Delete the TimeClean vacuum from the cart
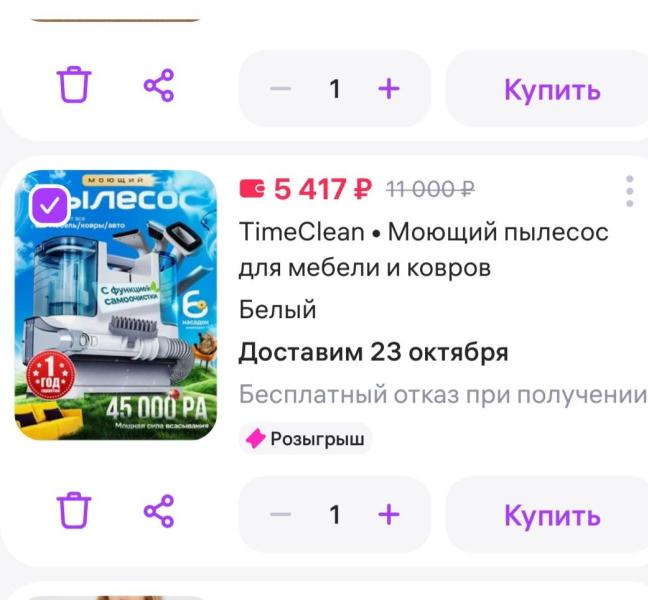Image resolution: width=648 pixels, height=600 pixels. [x=73, y=514]
